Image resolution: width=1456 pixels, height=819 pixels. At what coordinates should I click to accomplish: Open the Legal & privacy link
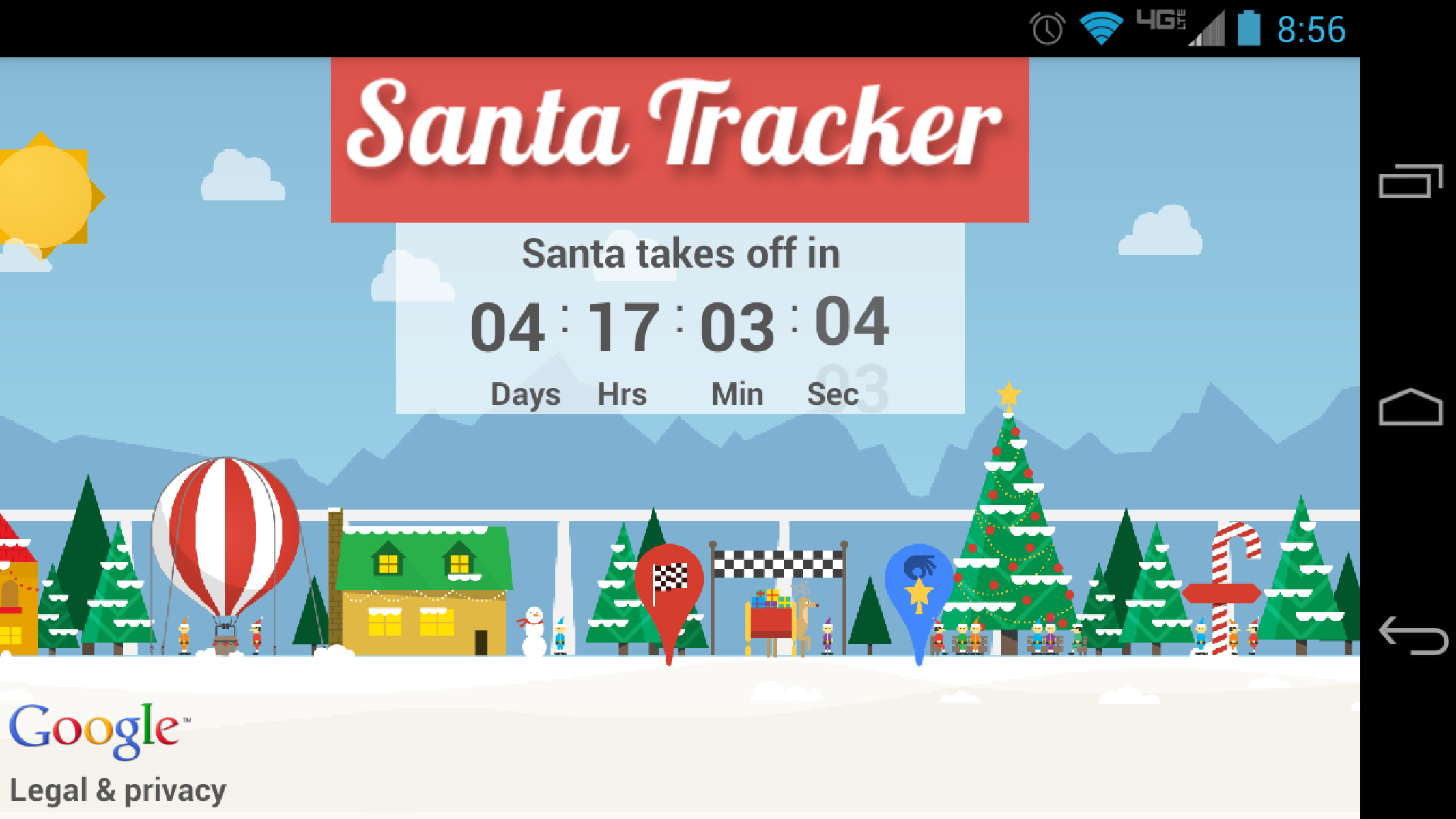click(x=117, y=790)
